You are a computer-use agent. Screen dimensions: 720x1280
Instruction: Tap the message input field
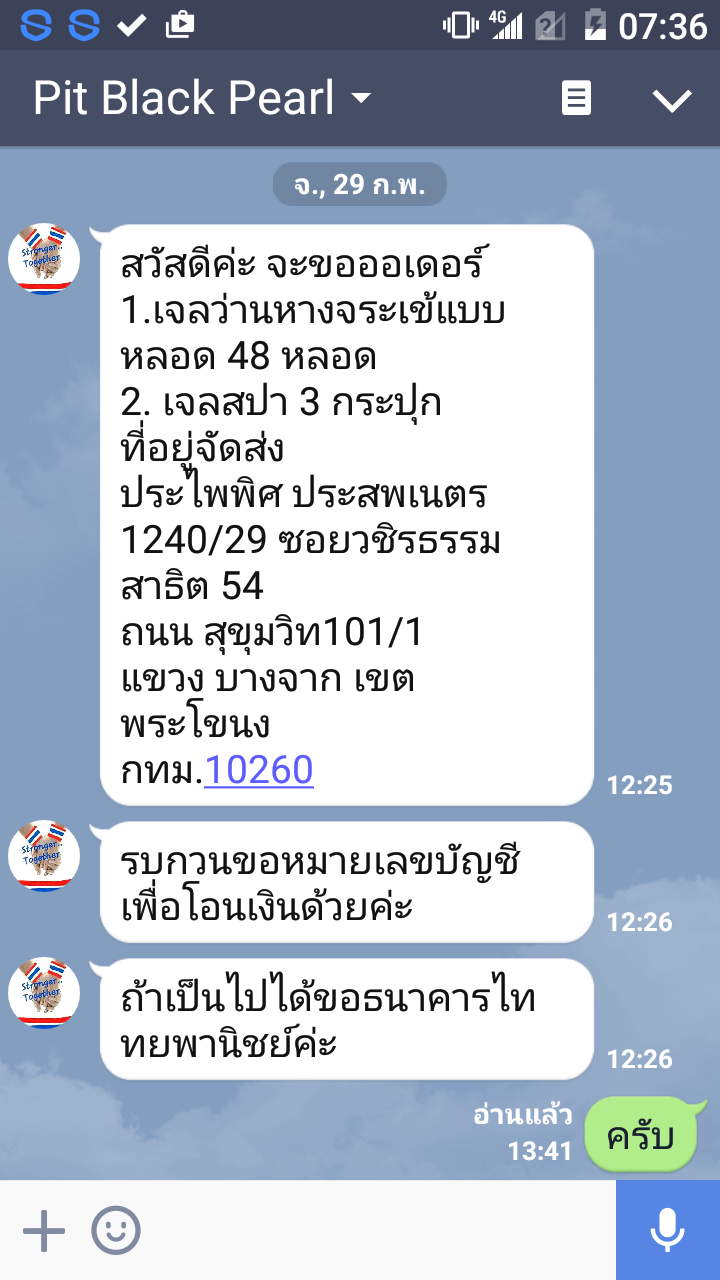tap(380, 1230)
